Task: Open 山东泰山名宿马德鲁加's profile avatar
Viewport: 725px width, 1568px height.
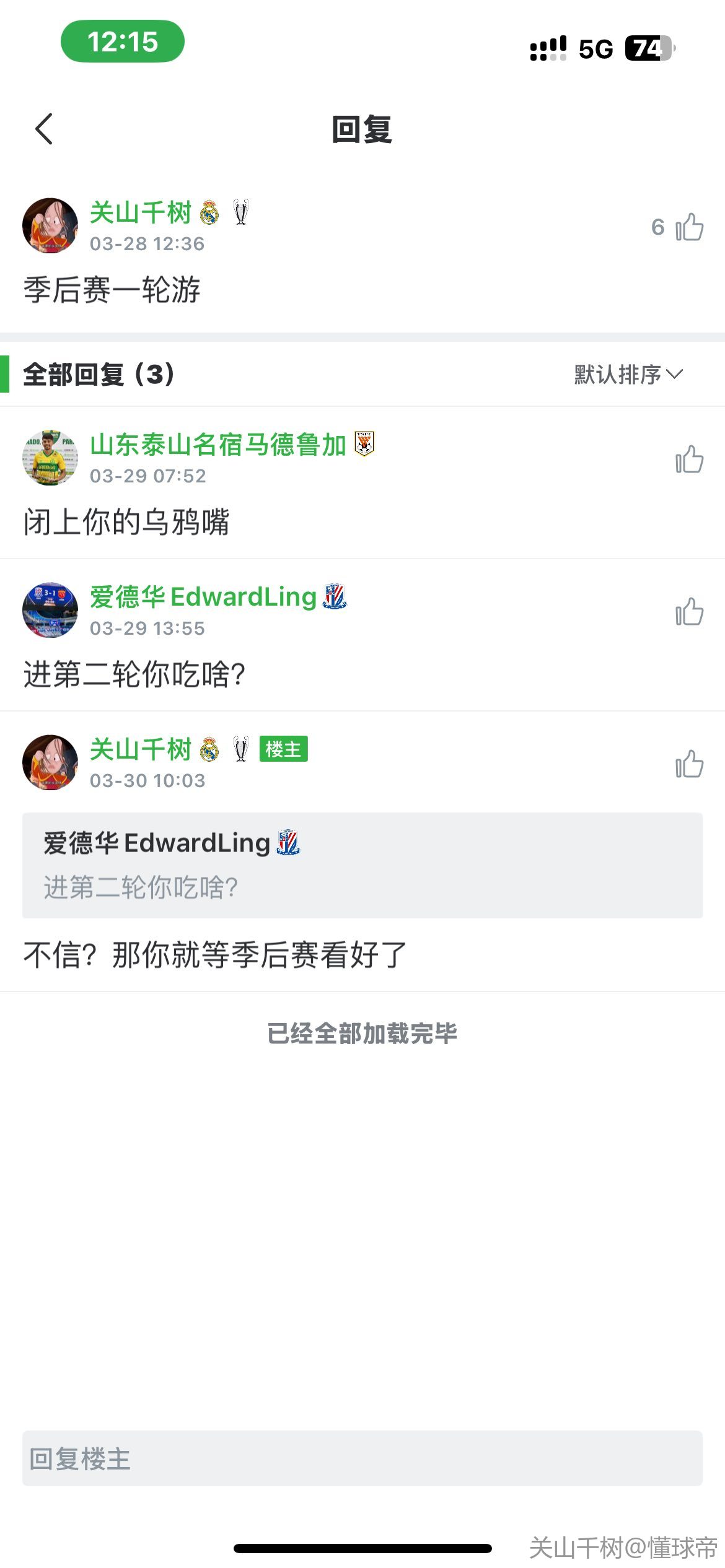Action: click(x=50, y=458)
